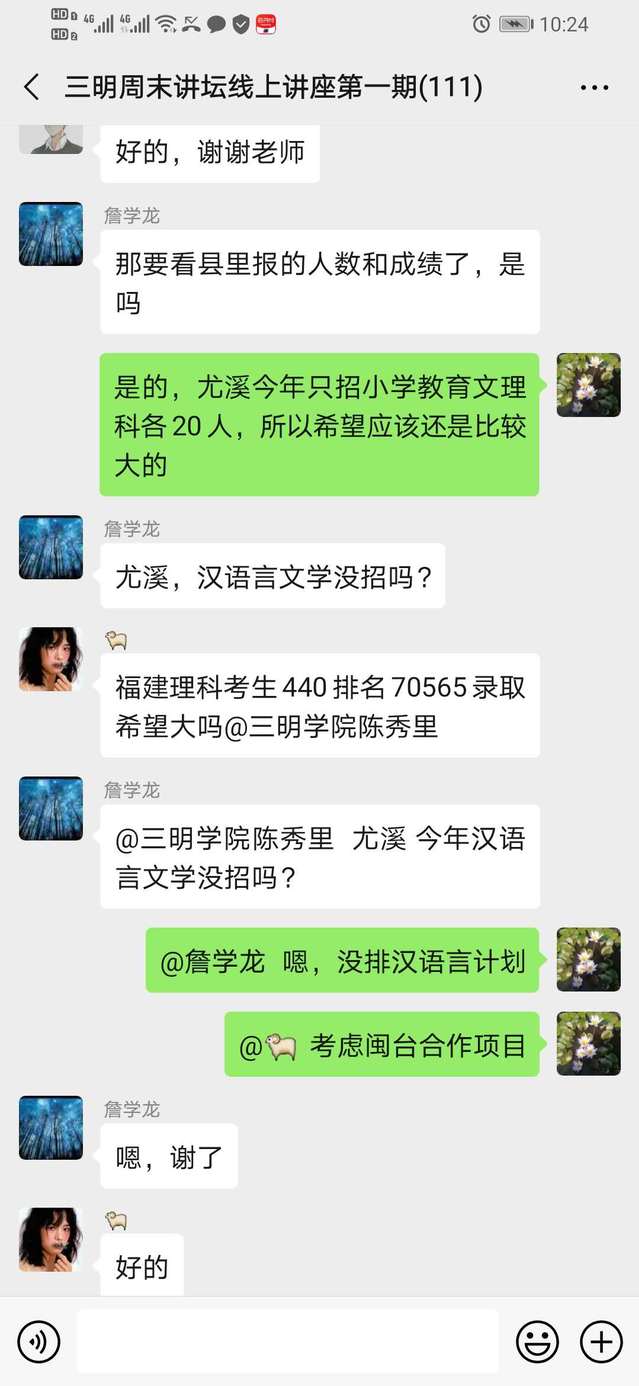This screenshot has height=1386, width=639.
Task: Open my avatar beside 考虑闽台合作项目
Action: [588, 1044]
